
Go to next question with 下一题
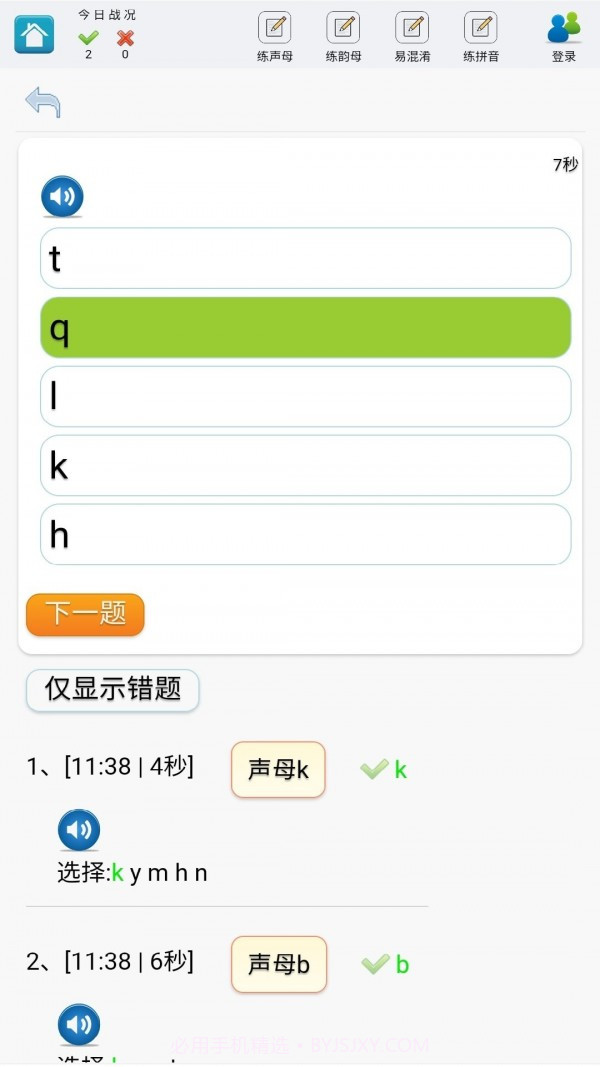(x=85, y=614)
